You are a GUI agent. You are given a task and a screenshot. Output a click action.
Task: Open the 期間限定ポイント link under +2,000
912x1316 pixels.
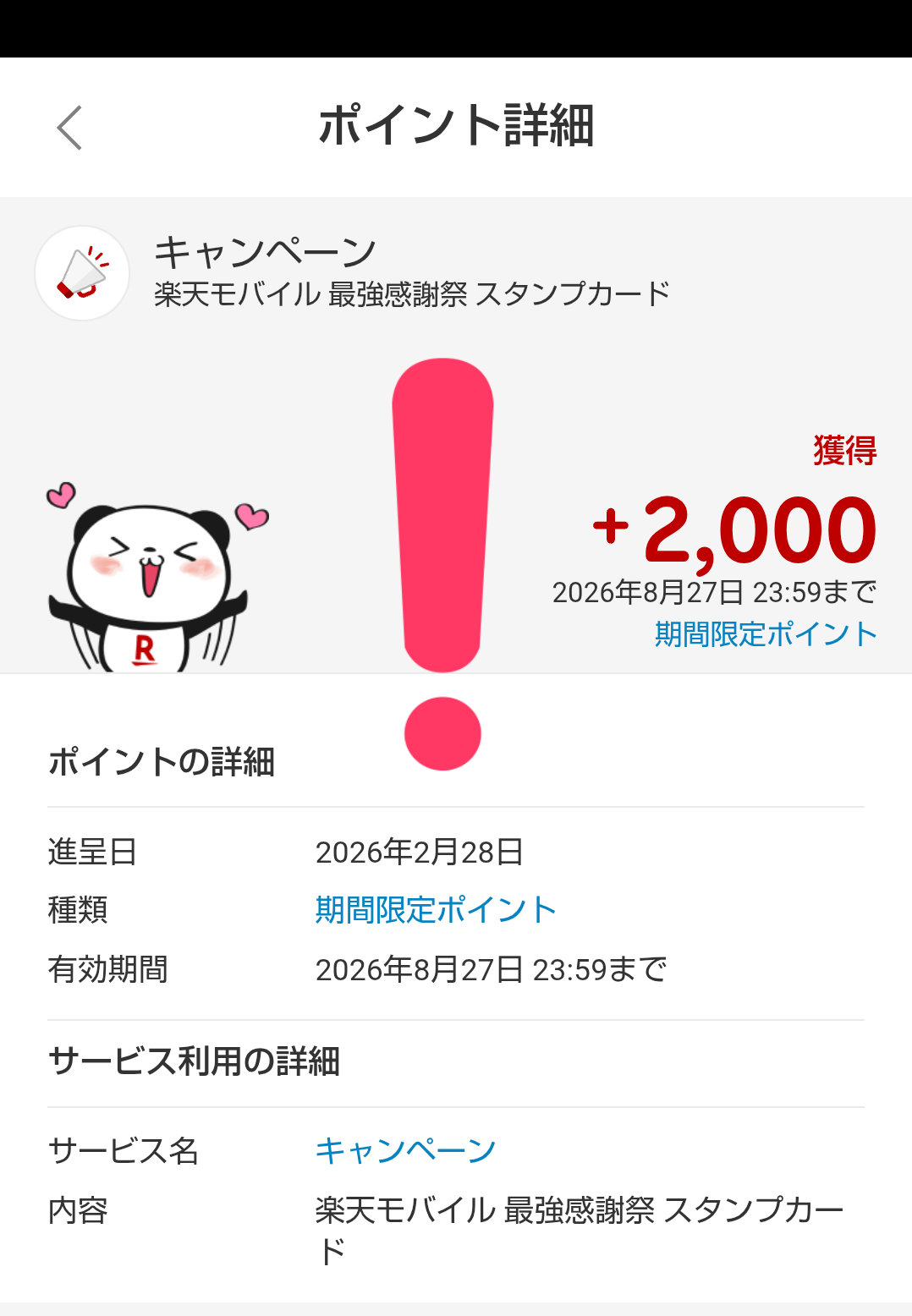pos(766,634)
